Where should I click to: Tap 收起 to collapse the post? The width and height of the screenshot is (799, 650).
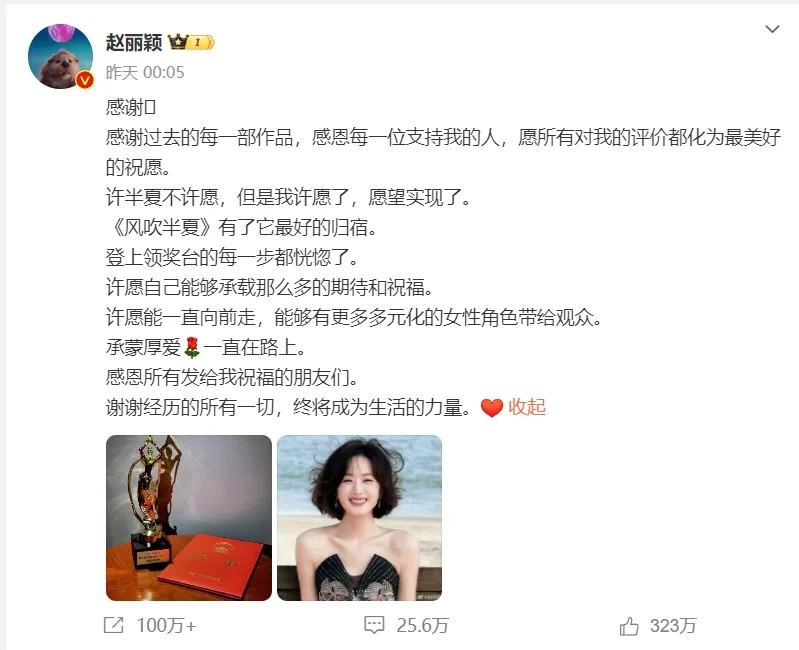[527, 407]
